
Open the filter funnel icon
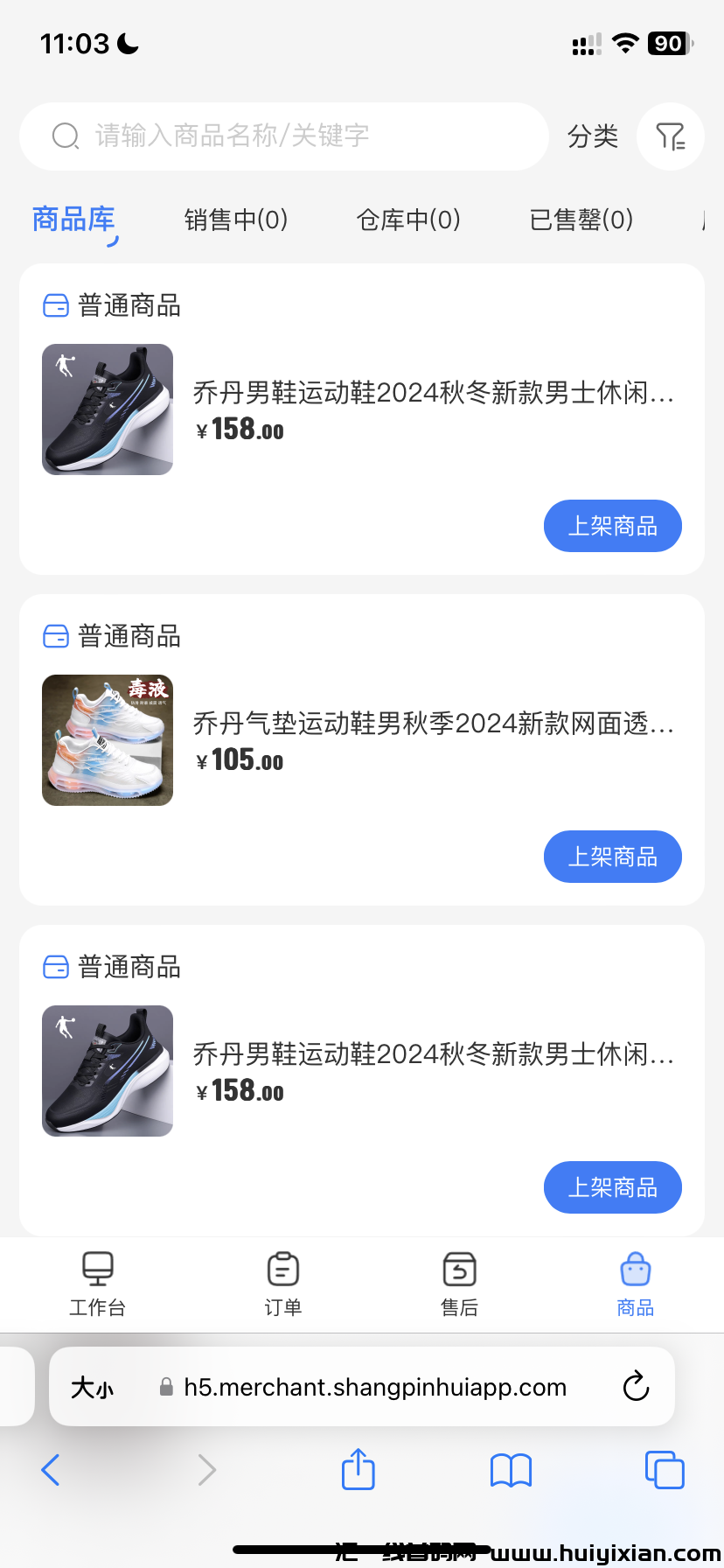pyautogui.click(x=671, y=136)
